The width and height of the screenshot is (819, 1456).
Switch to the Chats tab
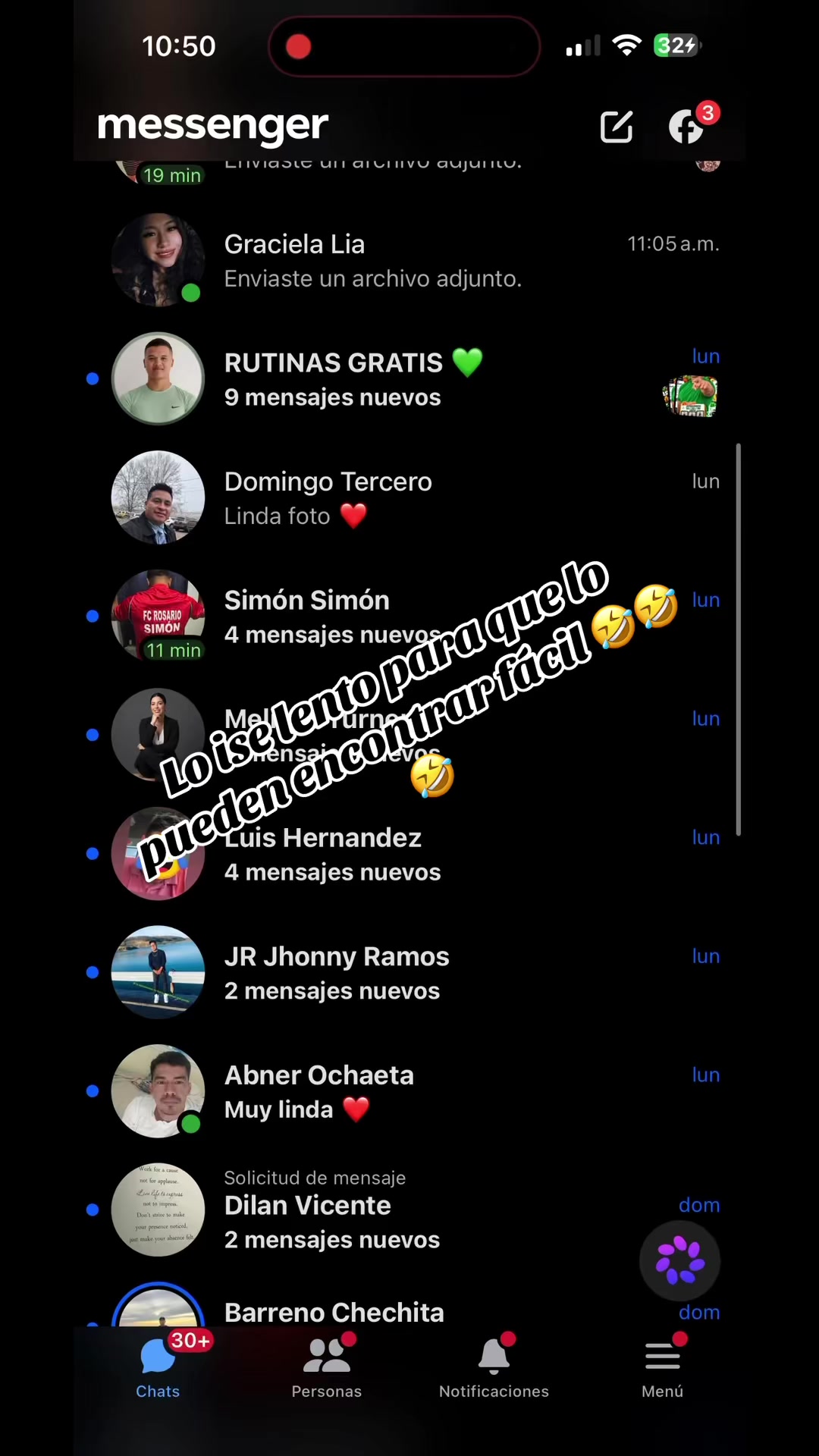[x=158, y=1367]
